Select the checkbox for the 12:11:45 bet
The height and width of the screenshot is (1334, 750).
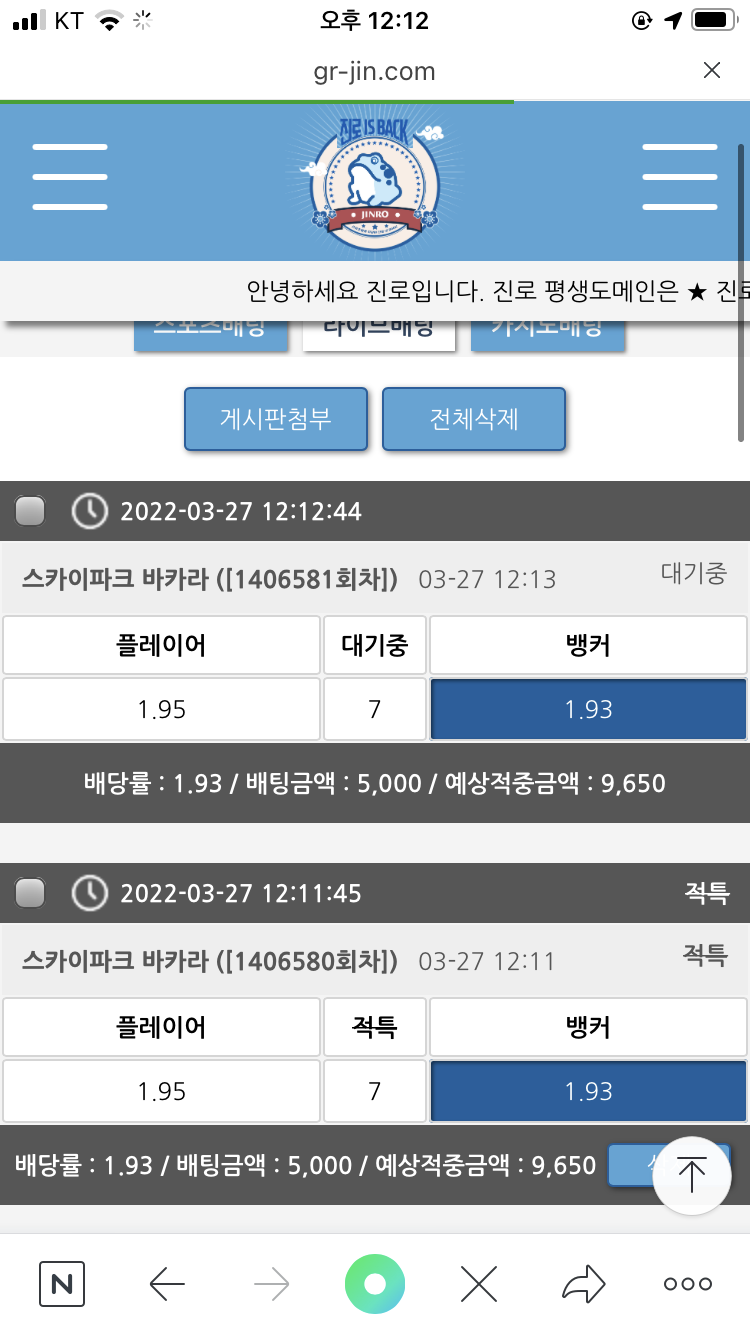coord(31,893)
